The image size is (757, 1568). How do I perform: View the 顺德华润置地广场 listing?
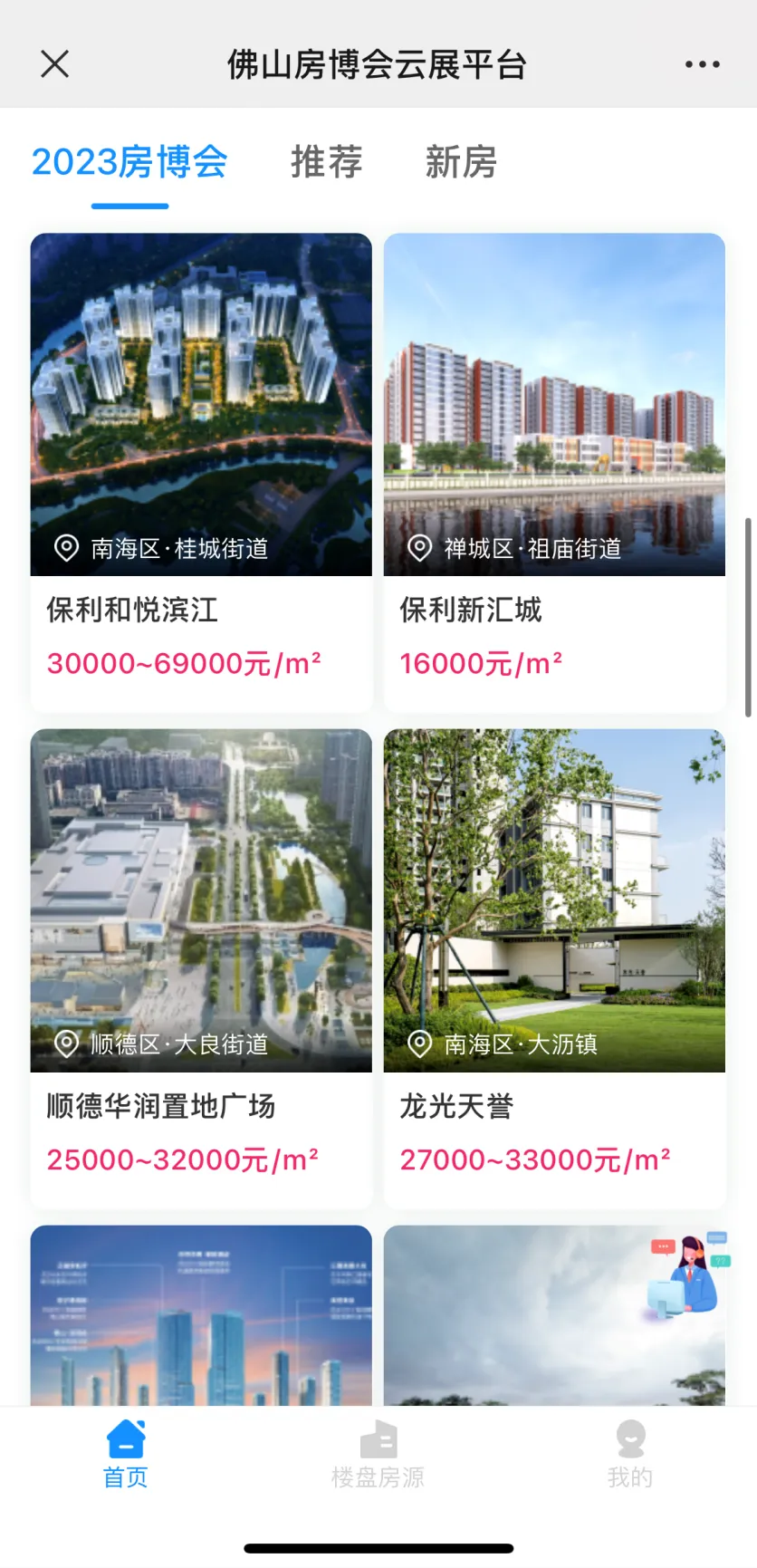coord(201,968)
